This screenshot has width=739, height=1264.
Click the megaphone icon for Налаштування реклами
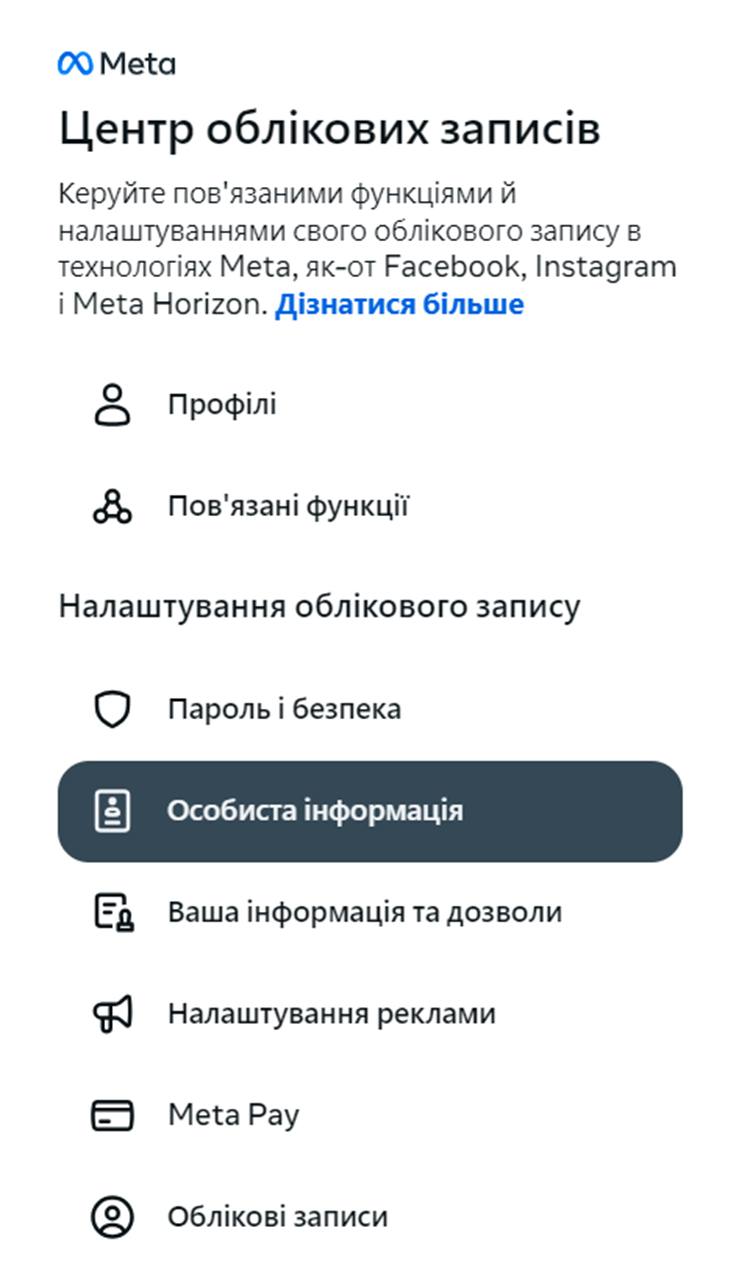[113, 1013]
